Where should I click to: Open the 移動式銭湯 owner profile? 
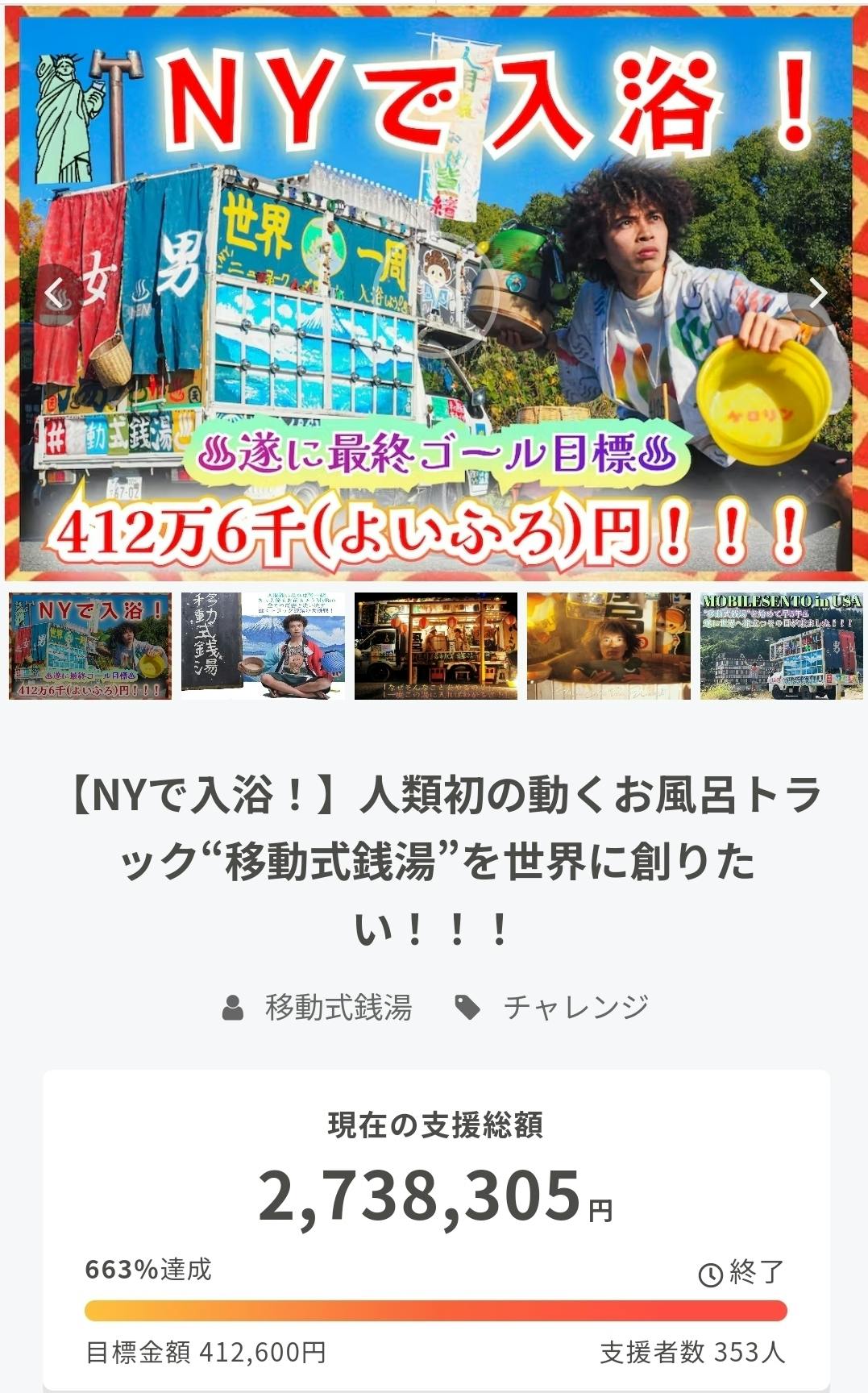tap(338, 1007)
